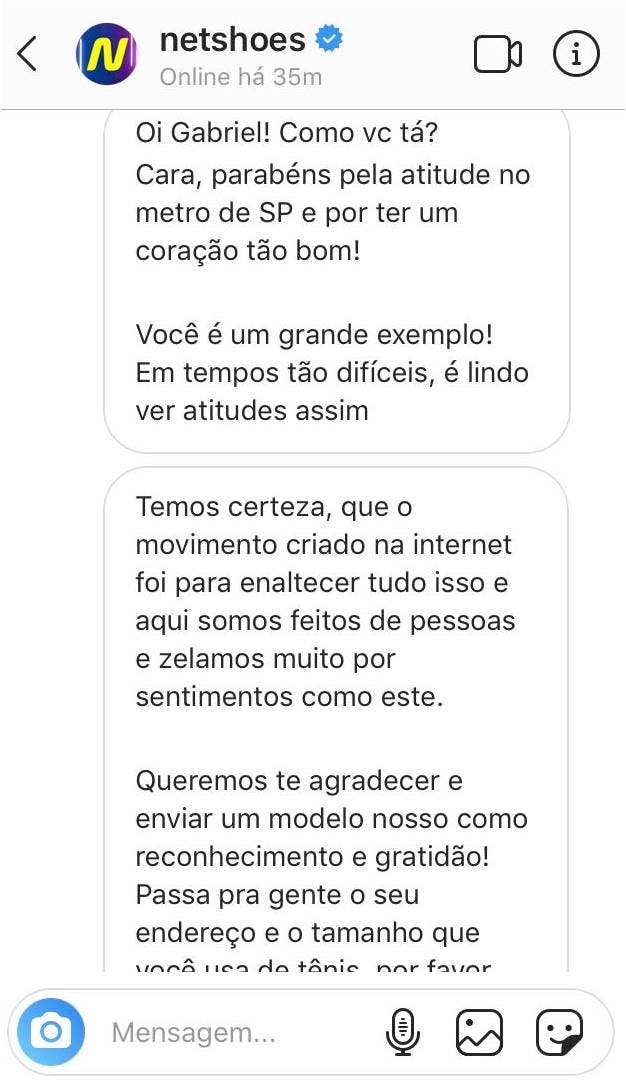Open the gallery to send an image
626x1086 pixels.
coord(479,1032)
